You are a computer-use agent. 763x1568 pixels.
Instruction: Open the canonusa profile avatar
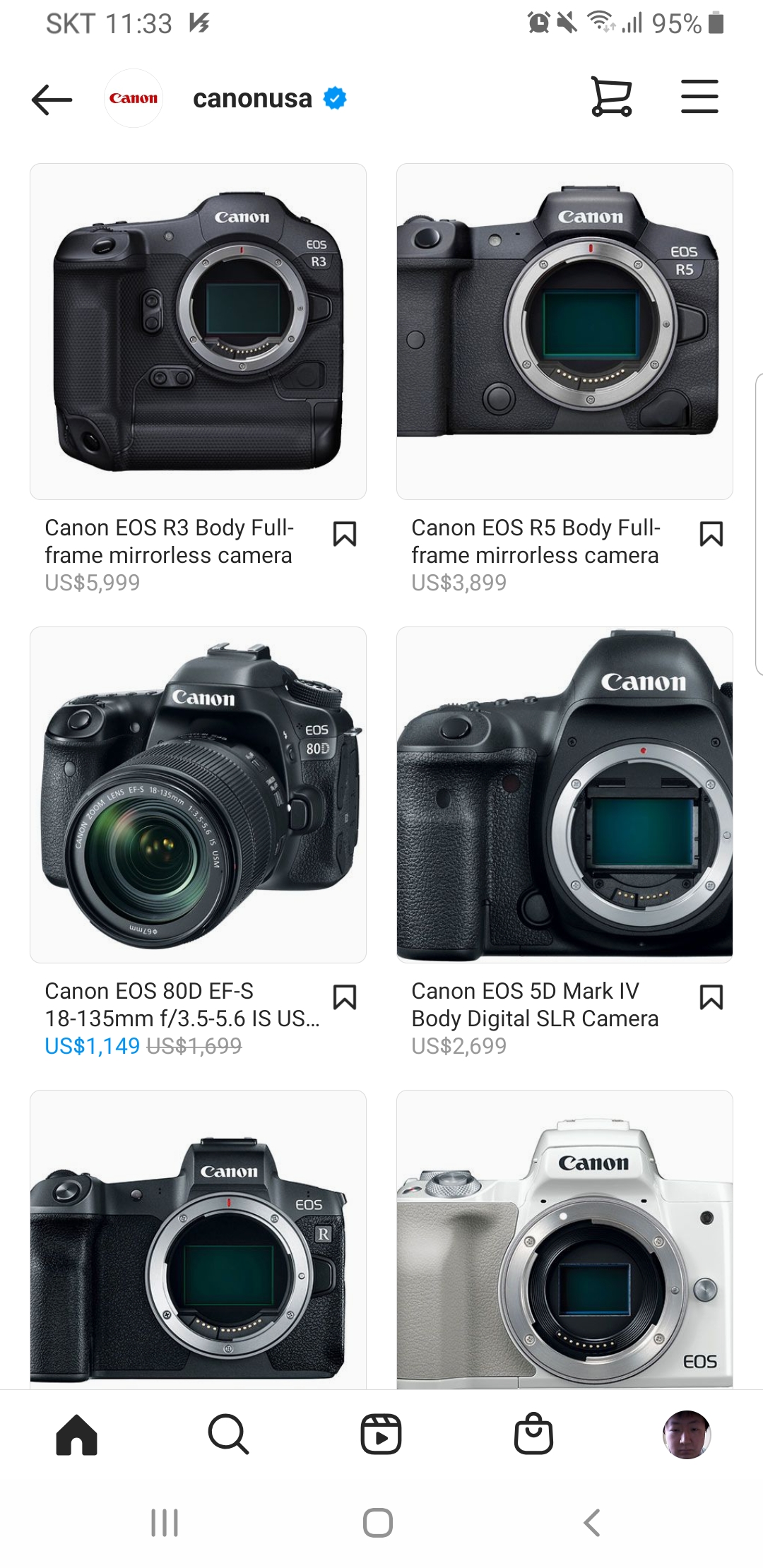[134, 98]
